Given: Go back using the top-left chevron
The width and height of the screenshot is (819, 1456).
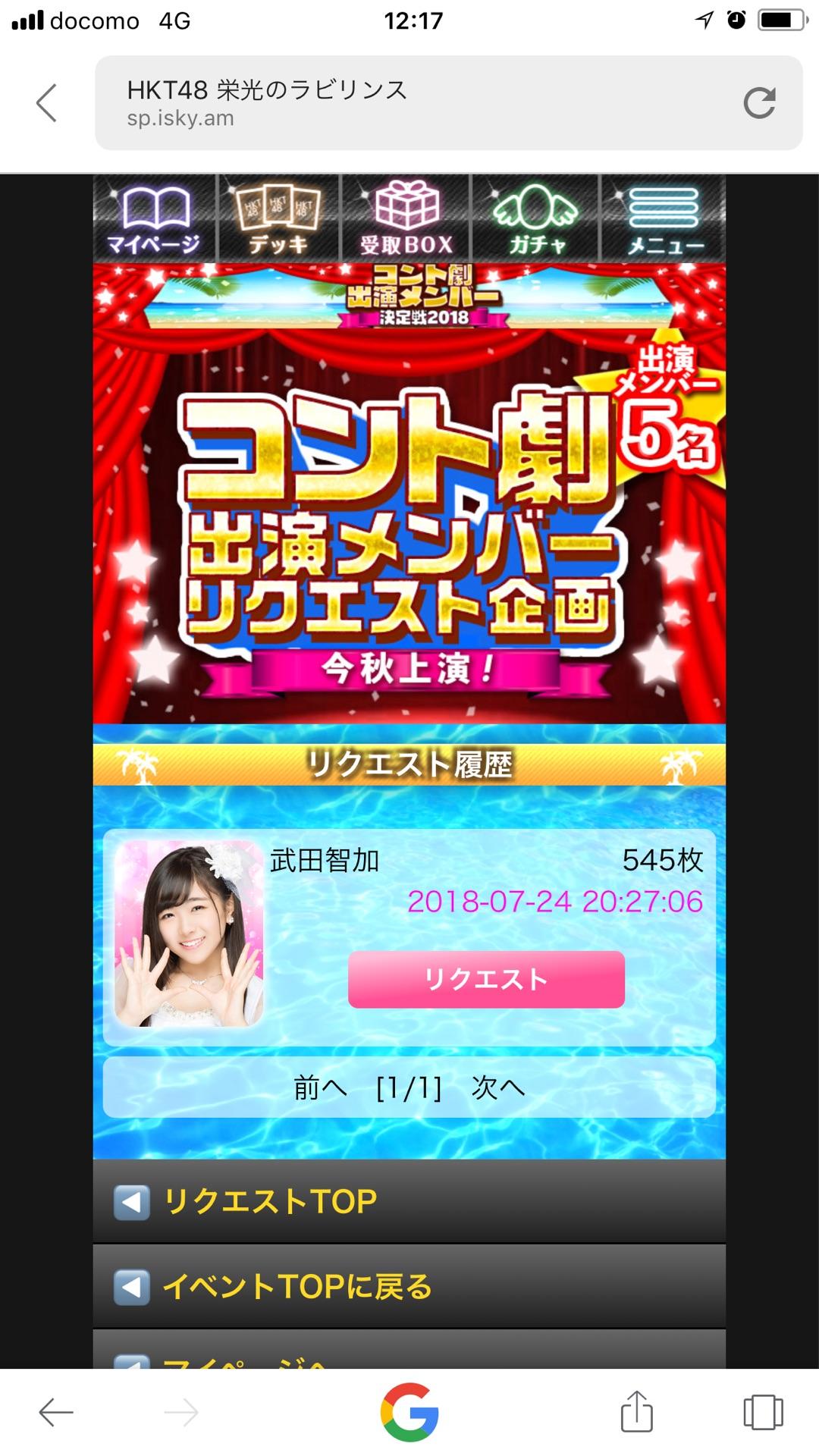Looking at the screenshot, I should [x=47, y=103].
